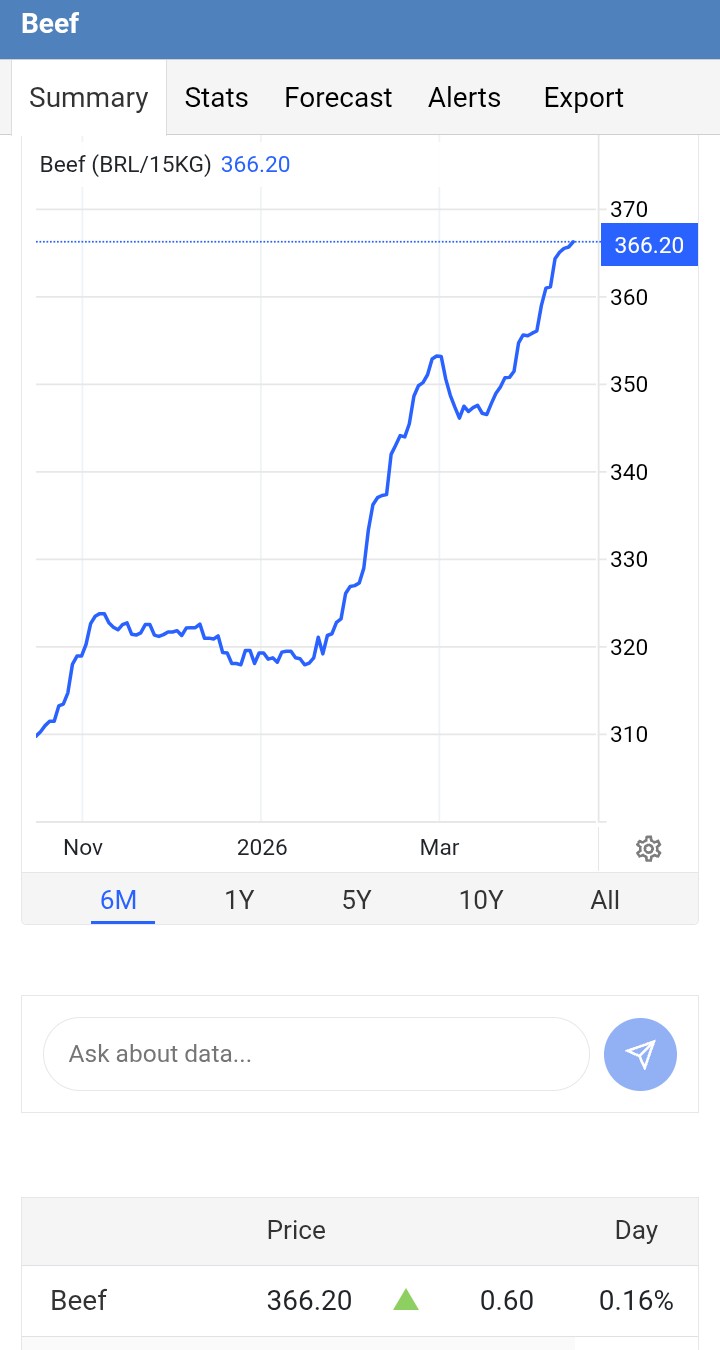Open the chart settings gear
The width and height of the screenshot is (720, 1350).
tap(648, 849)
